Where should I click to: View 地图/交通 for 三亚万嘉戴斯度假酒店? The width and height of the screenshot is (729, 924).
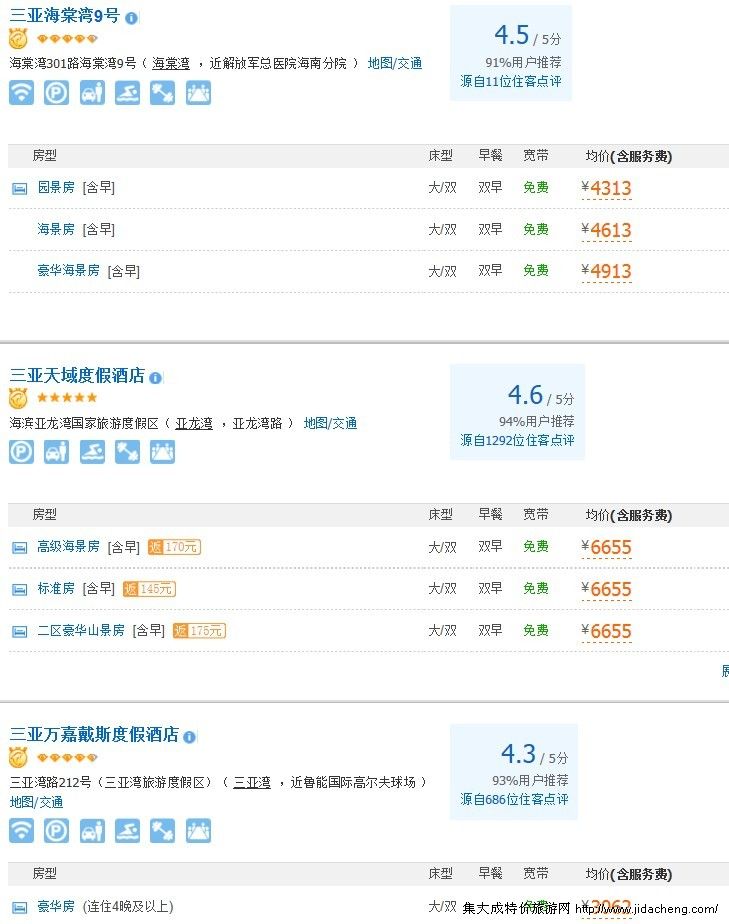point(37,802)
